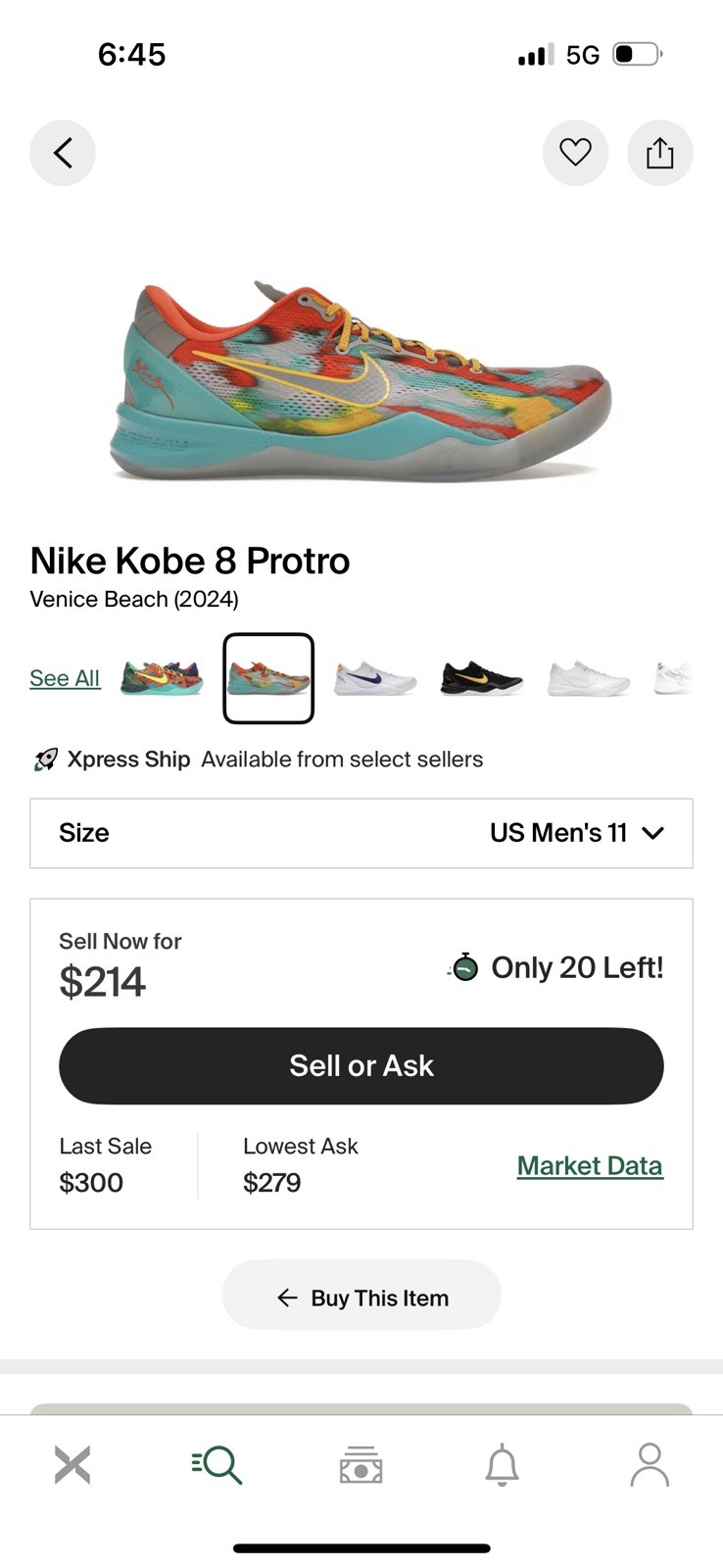
Task: Select the black and gold colorway thumbnail
Action: pyautogui.click(x=480, y=677)
